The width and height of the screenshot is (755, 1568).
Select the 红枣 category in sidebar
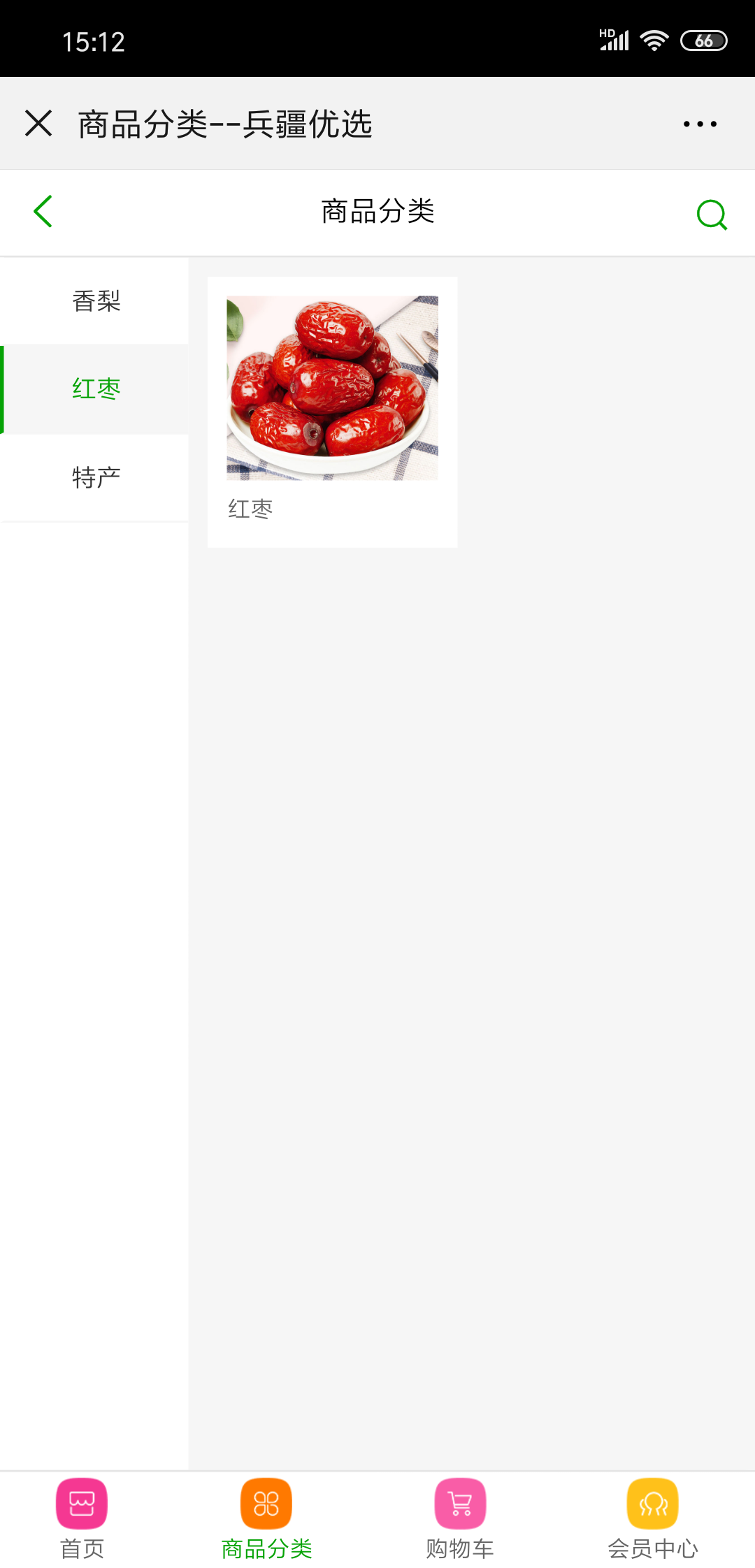click(x=96, y=389)
